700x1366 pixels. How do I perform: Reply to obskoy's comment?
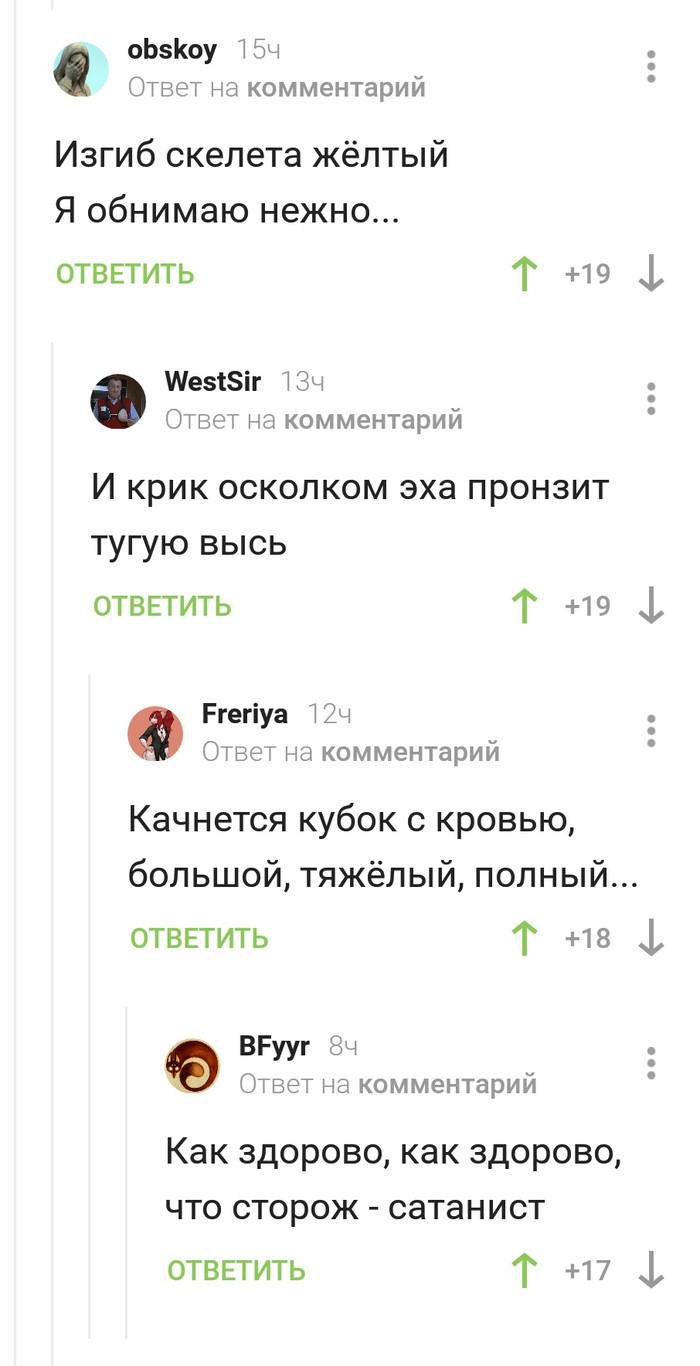(125, 274)
